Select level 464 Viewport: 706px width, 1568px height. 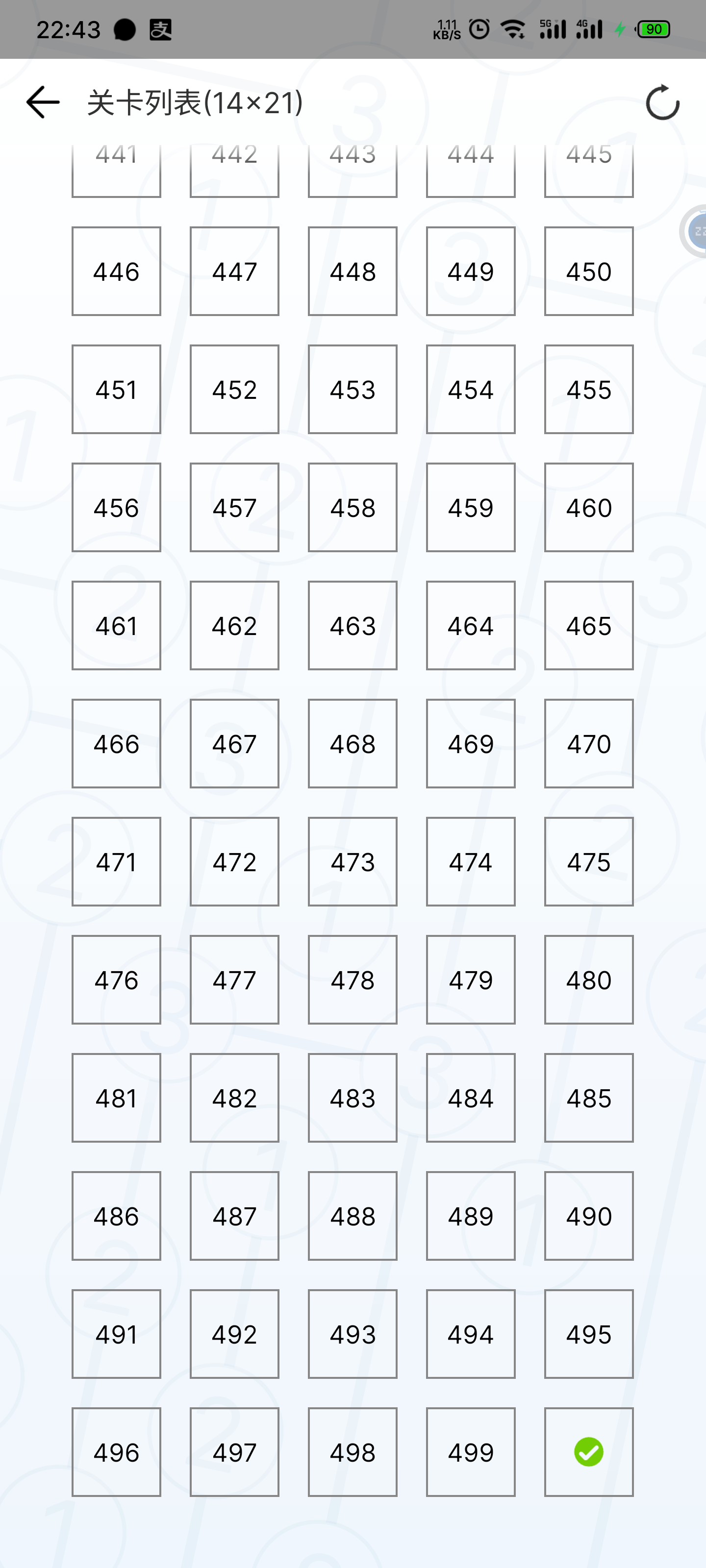471,626
